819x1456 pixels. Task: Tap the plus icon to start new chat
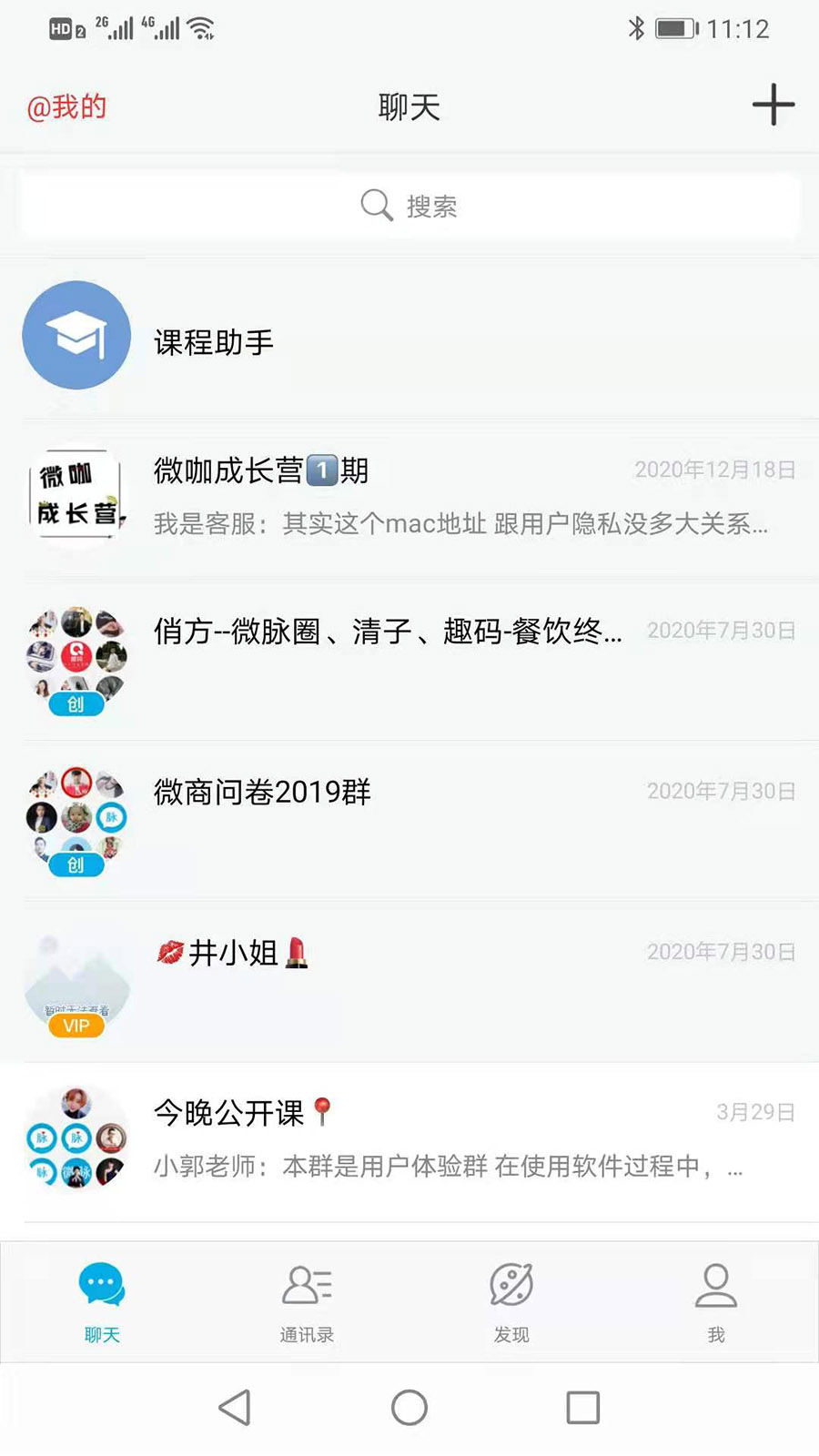click(773, 105)
